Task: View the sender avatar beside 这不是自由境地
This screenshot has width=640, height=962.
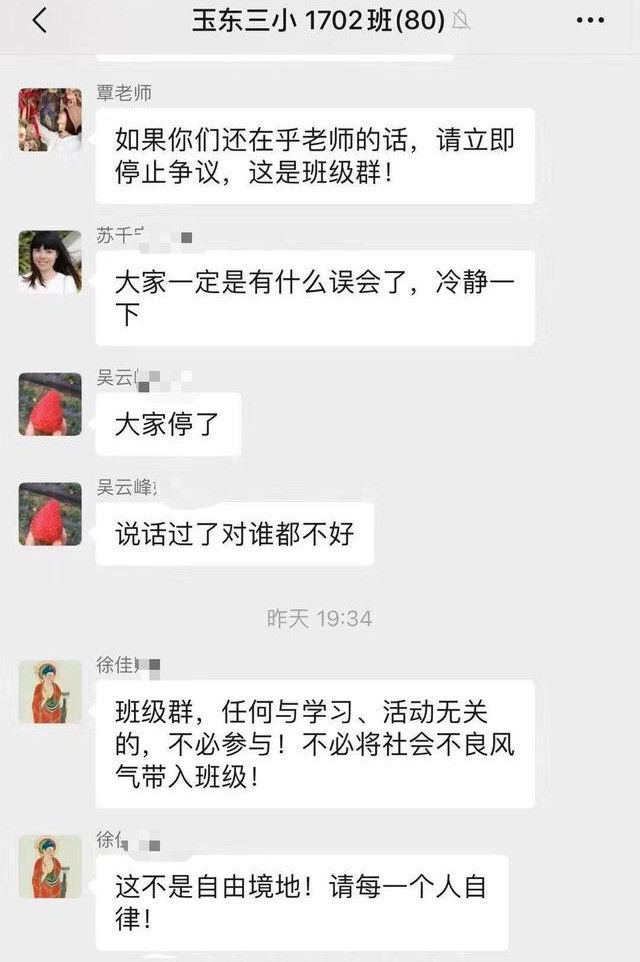Action: [x=50, y=866]
